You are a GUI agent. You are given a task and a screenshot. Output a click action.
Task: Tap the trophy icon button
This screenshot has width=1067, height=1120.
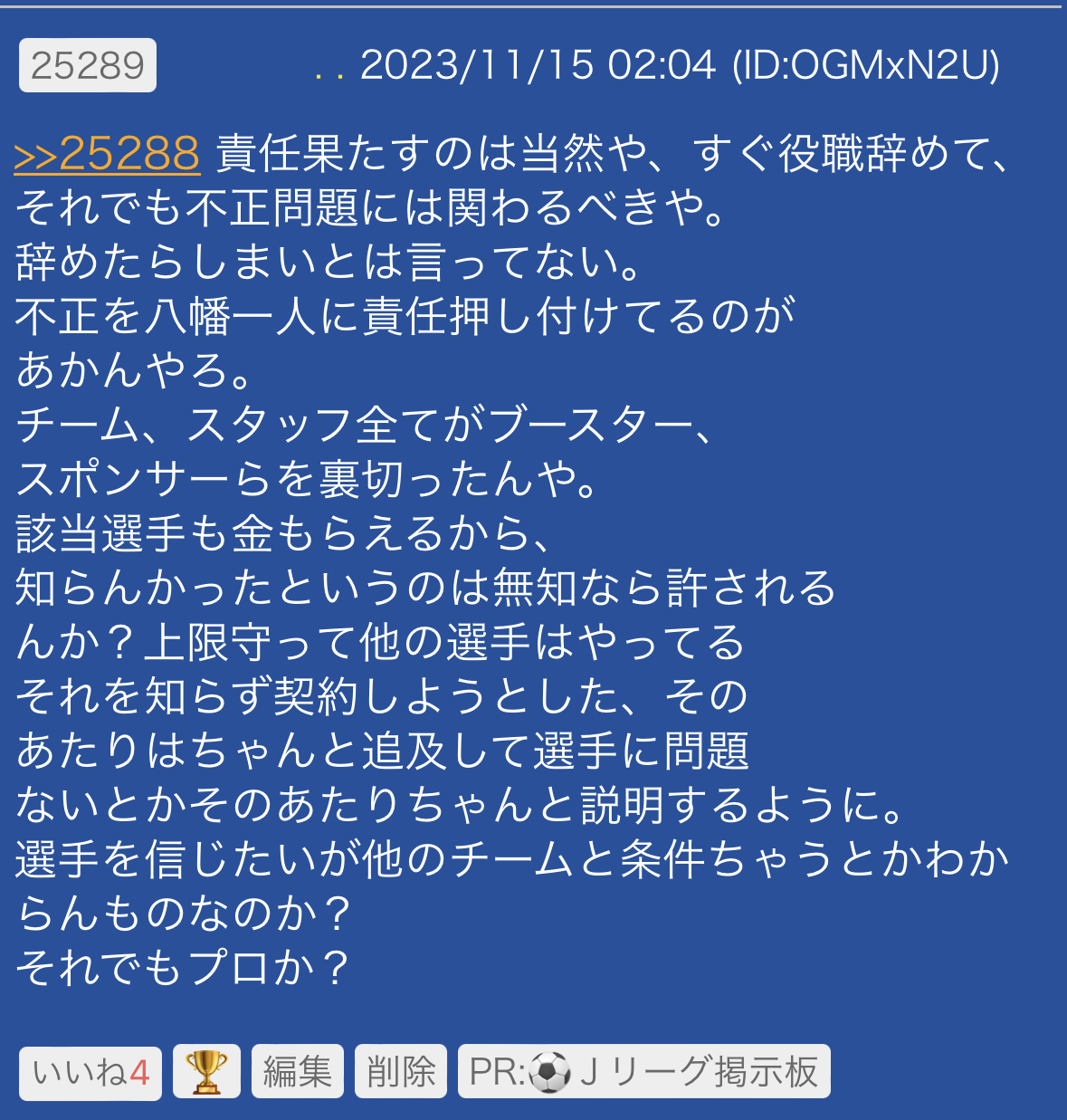[206, 1073]
